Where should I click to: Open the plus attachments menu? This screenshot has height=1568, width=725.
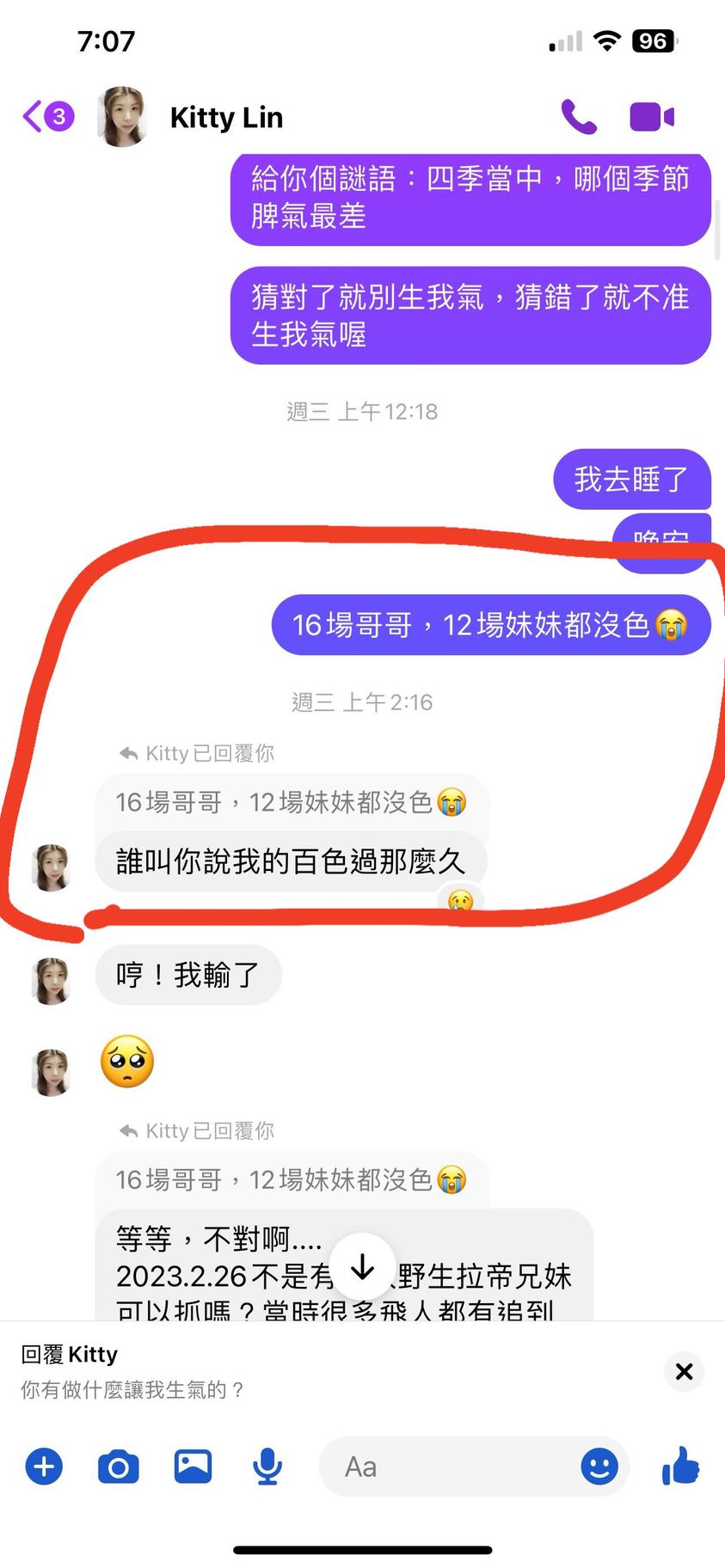(44, 1466)
